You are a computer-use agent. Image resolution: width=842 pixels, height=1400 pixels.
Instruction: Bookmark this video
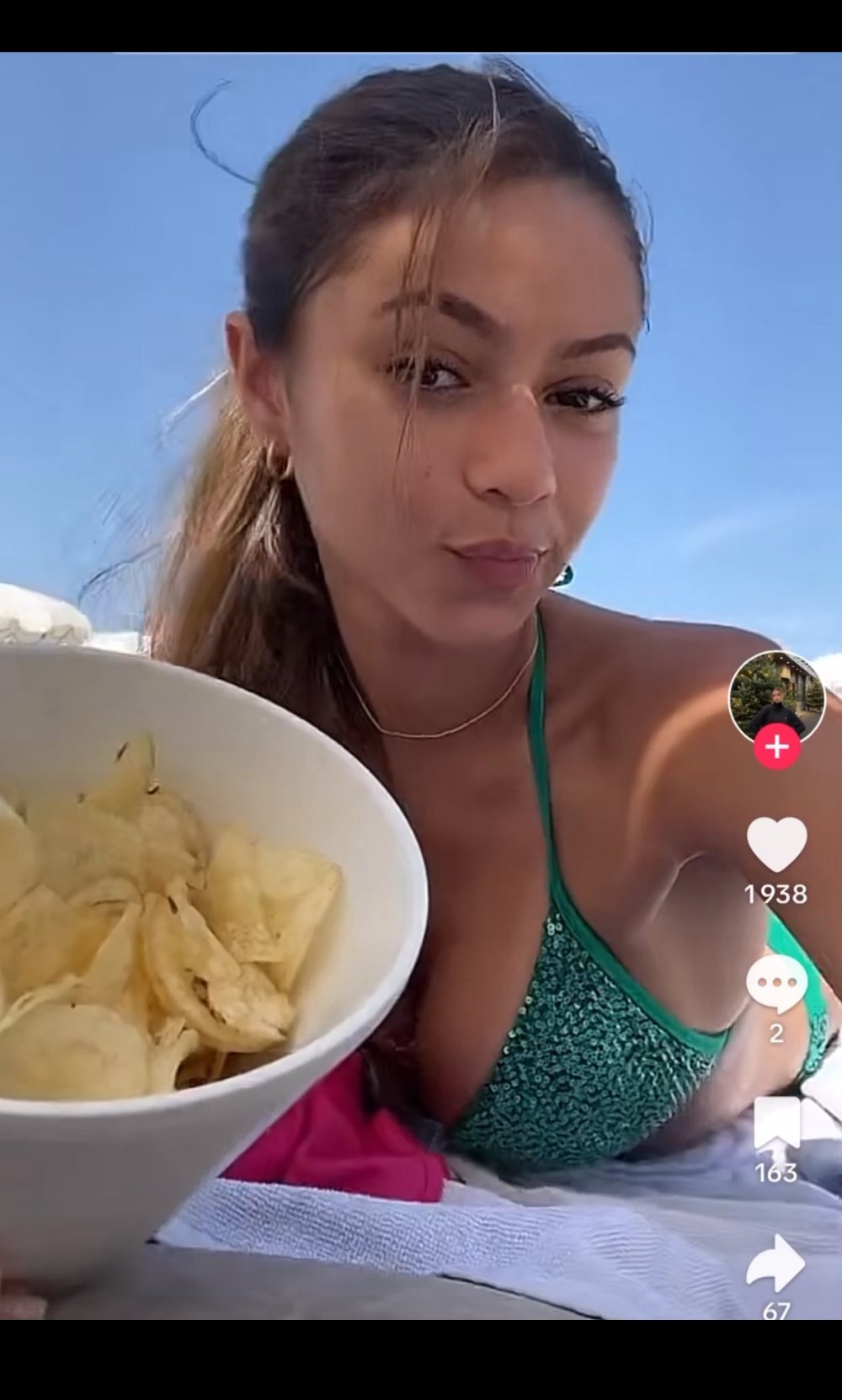click(775, 1124)
